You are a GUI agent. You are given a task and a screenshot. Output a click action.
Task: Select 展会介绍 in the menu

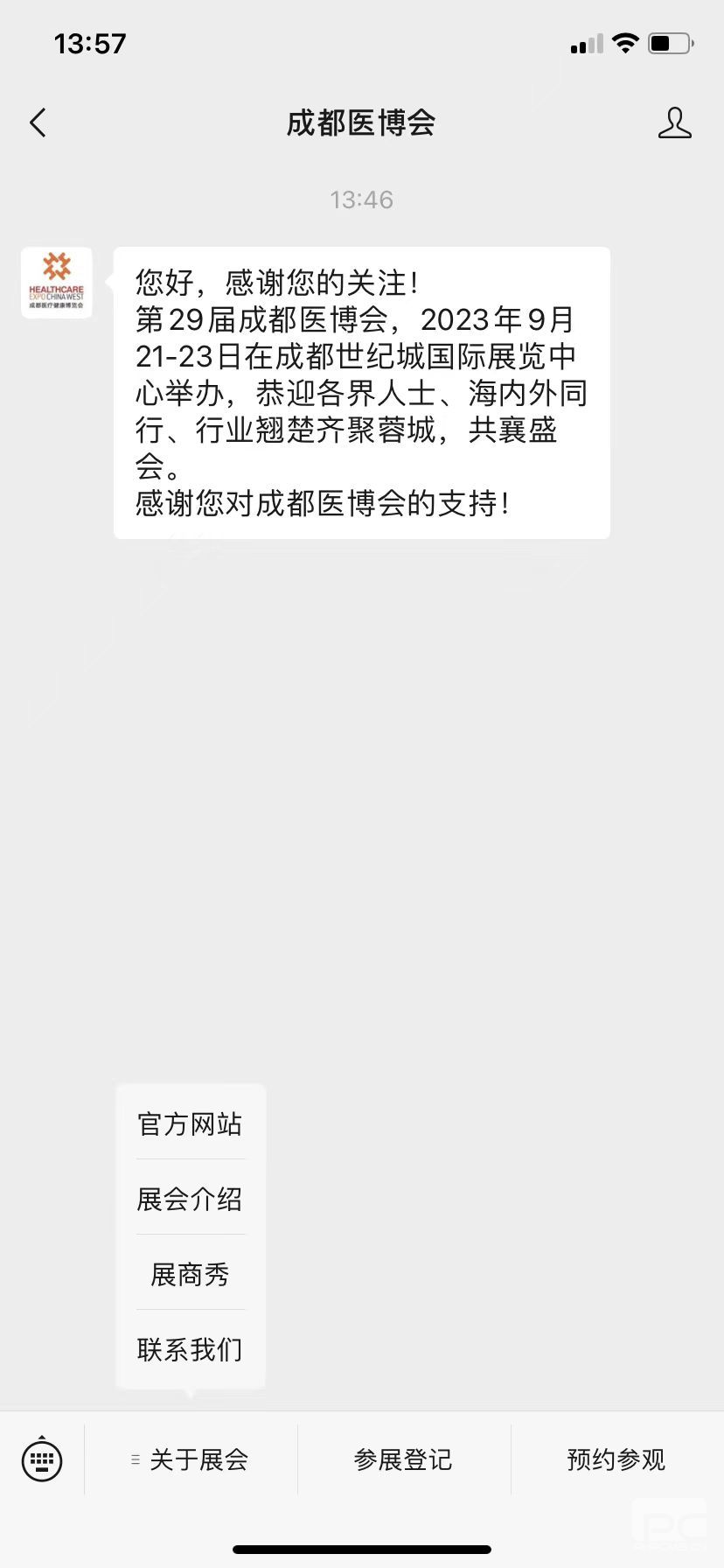click(190, 1199)
